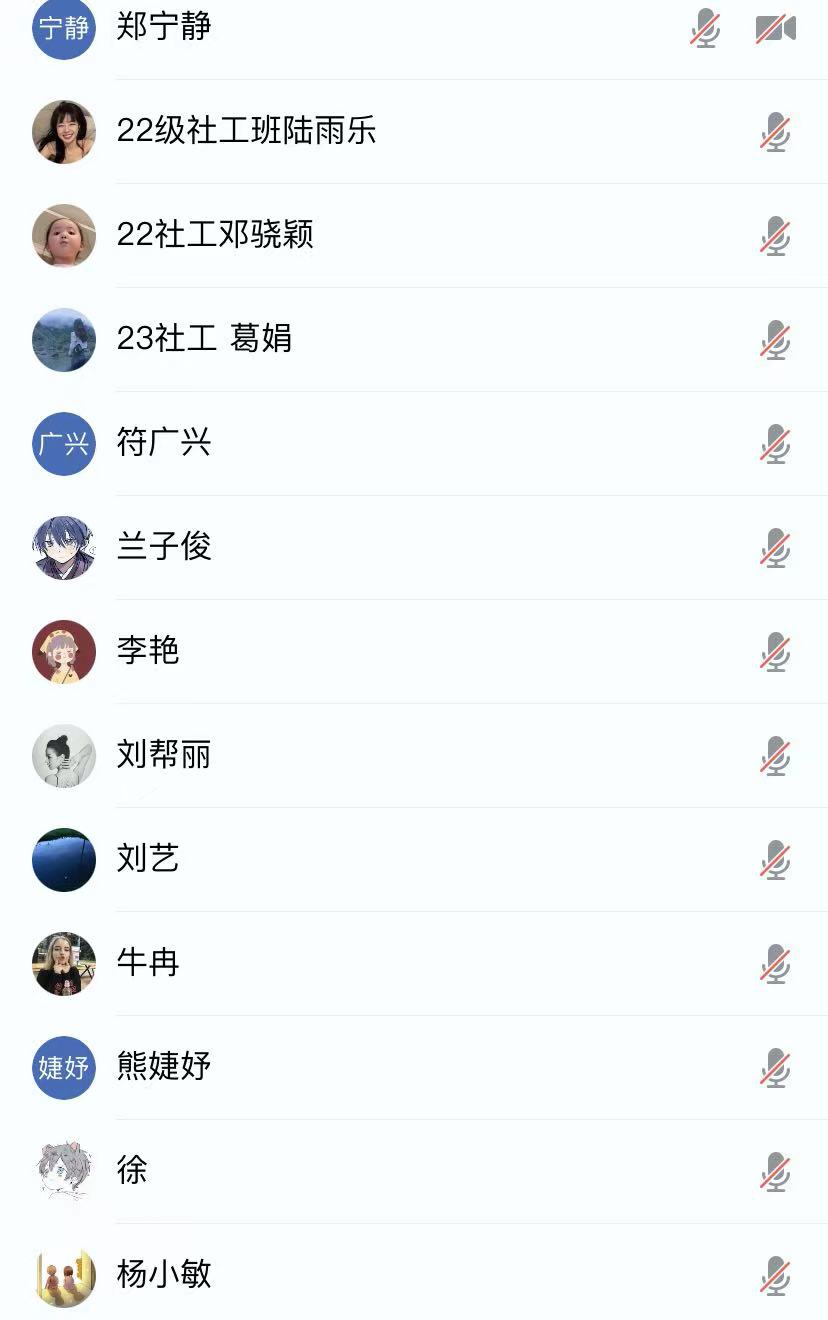The image size is (828, 1320).
Task: Tap the muted mic icon for 李艳
Action: coord(775,653)
